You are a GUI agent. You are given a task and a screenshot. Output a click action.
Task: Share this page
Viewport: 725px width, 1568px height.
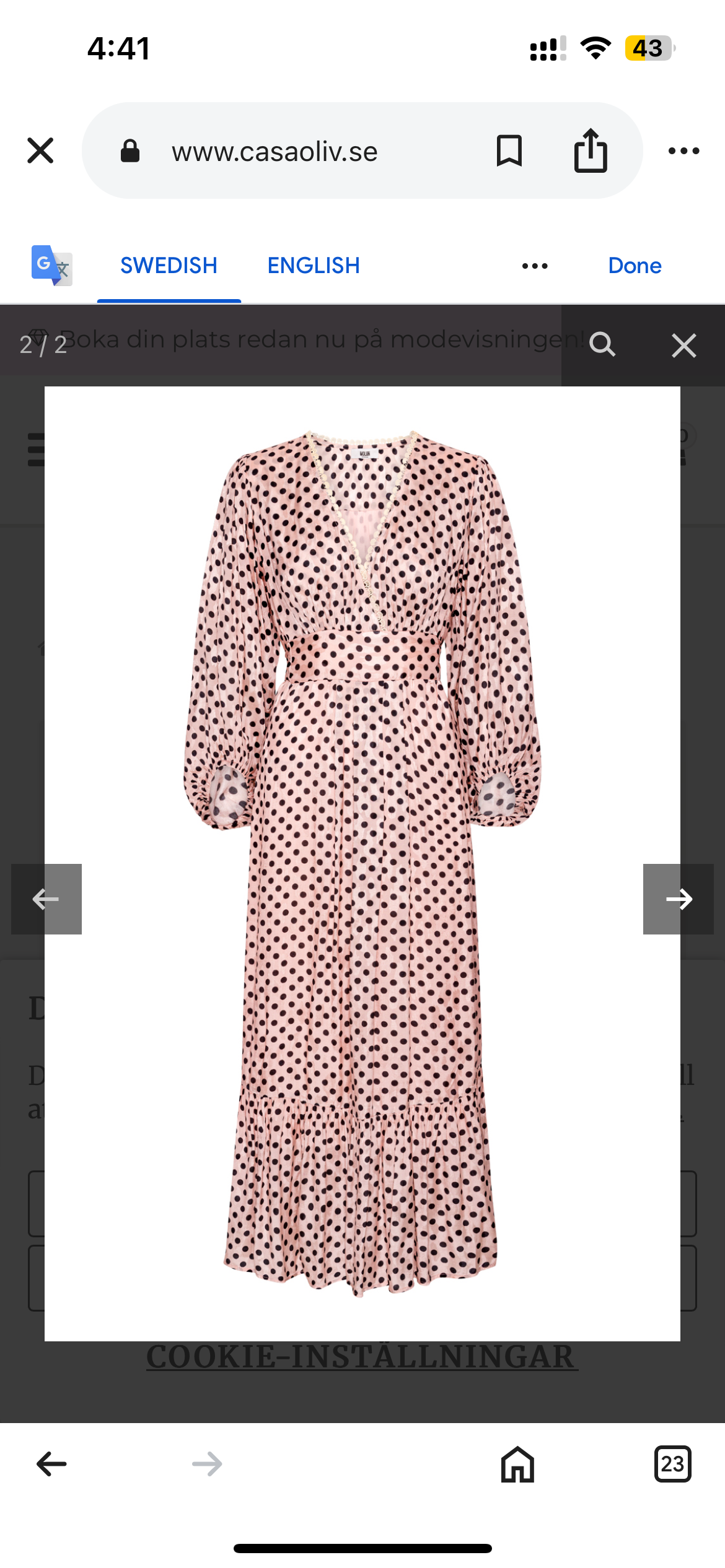[x=591, y=150]
